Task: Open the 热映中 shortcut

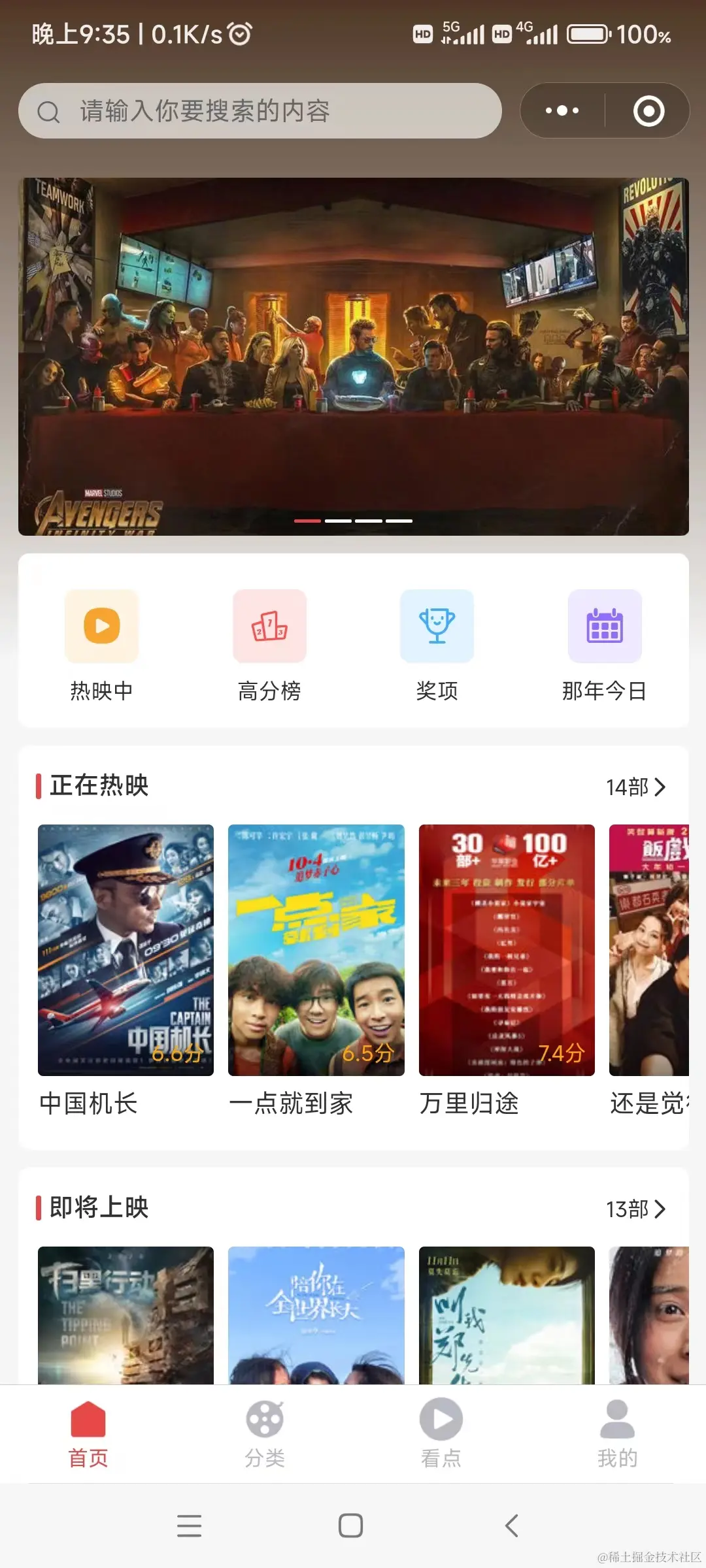Action: (101, 644)
